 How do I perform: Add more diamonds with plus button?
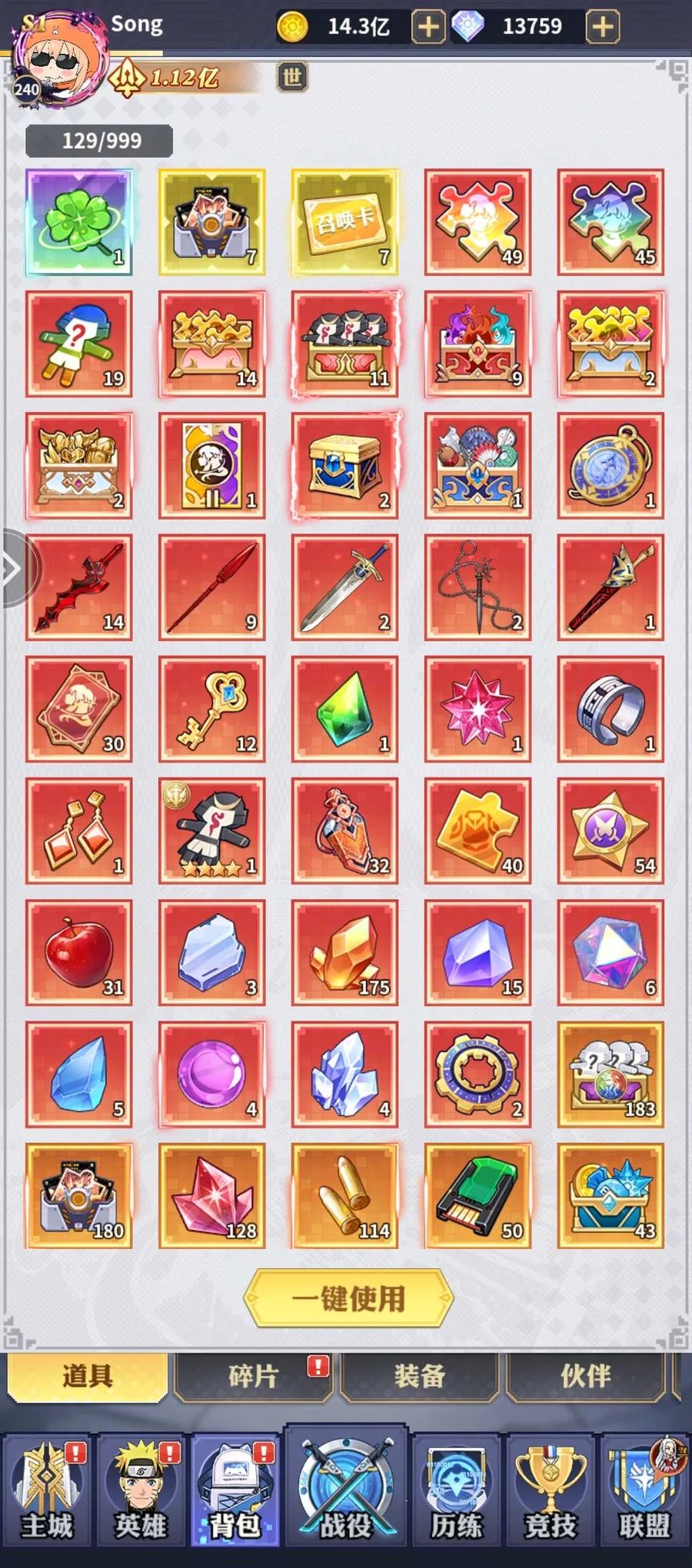[x=603, y=27]
